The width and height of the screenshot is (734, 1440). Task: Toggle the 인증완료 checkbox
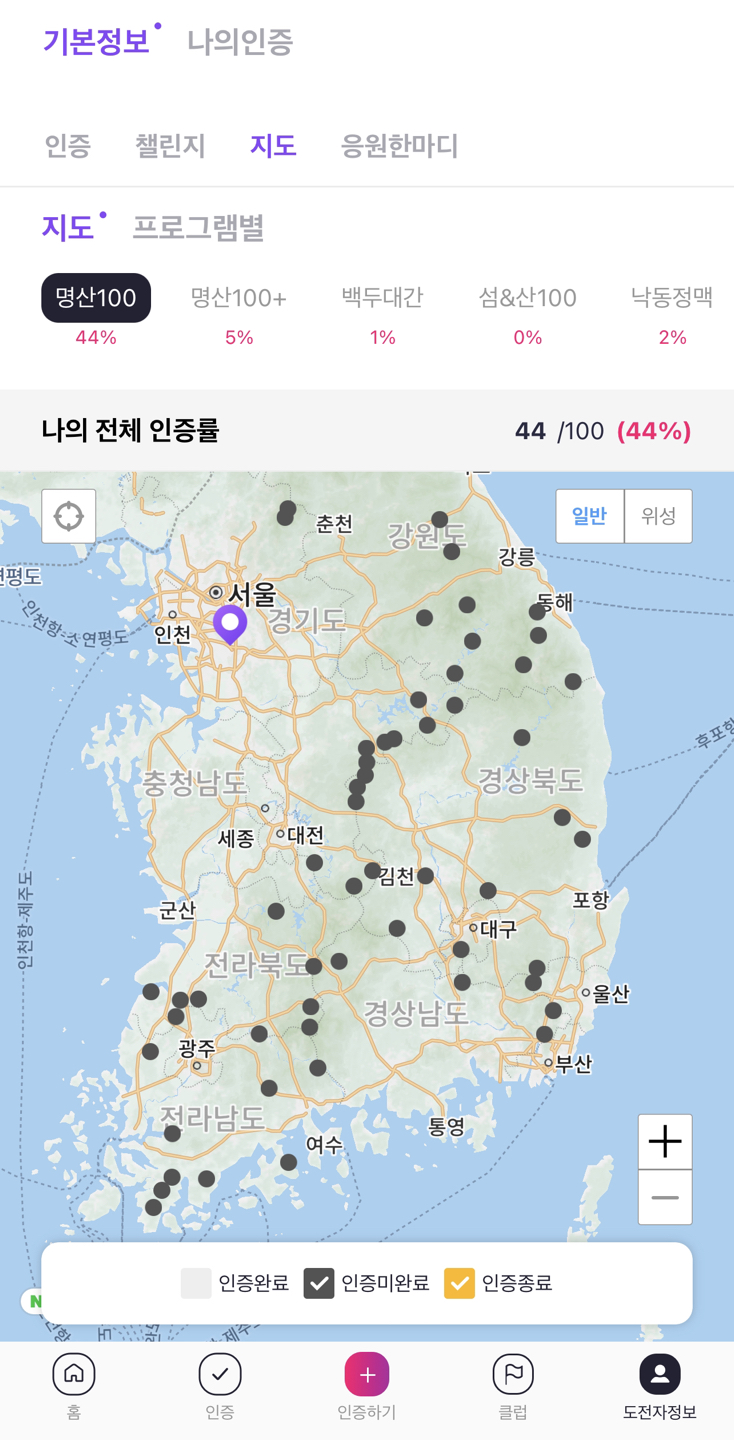[x=196, y=1283]
